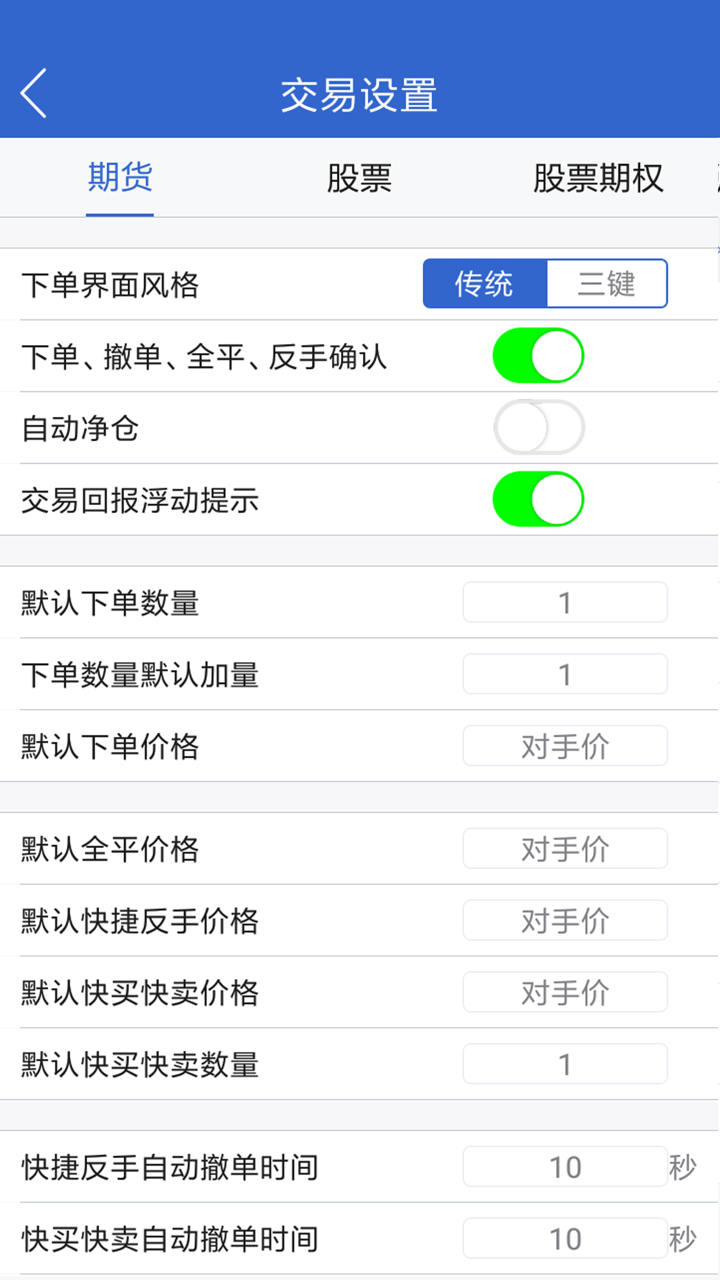The width and height of the screenshot is (720, 1280).
Task: Change the 默认快买快卖数量 quantity
Action: 564,1063
